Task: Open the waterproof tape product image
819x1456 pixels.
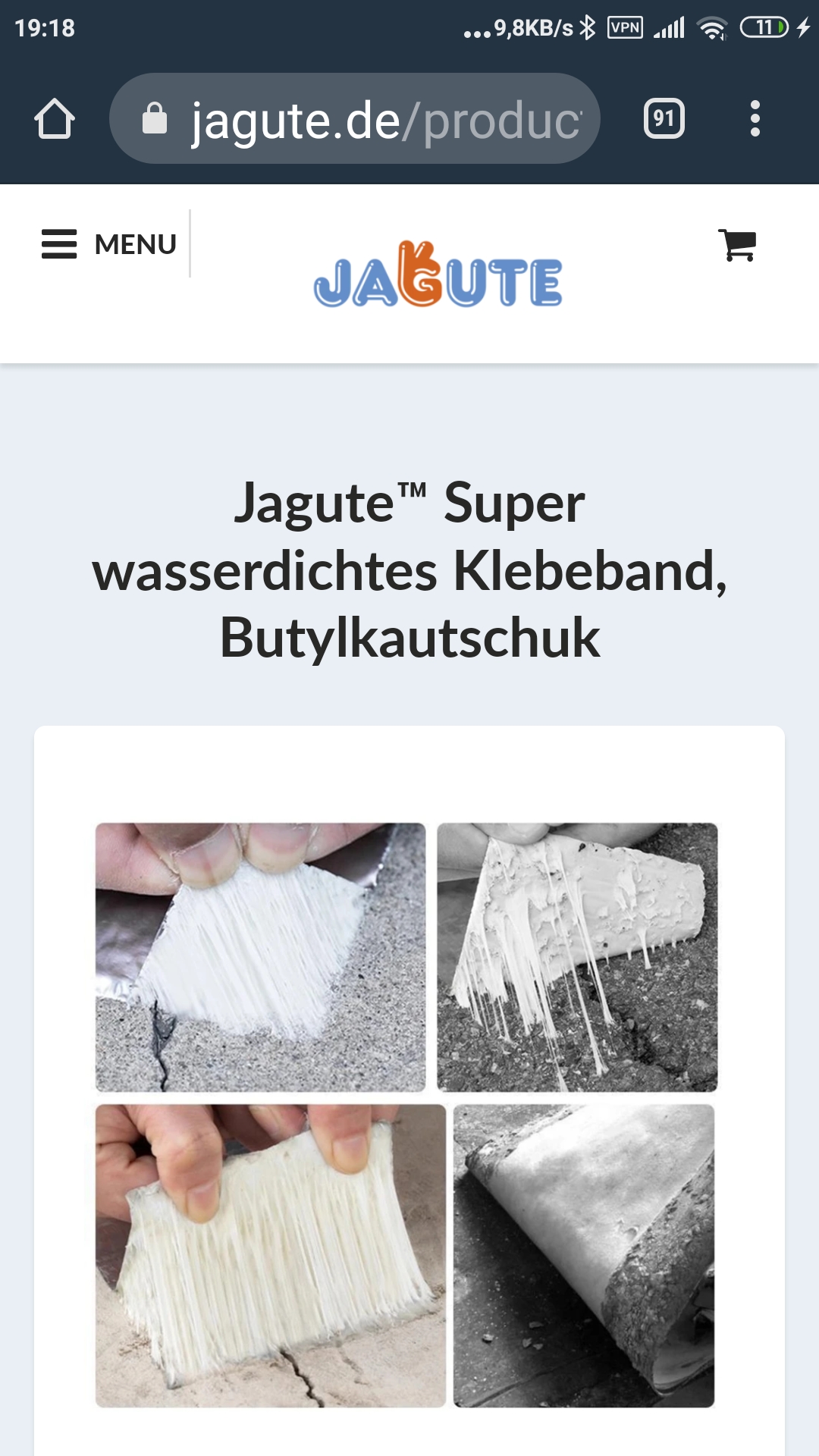Action: click(x=406, y=1115)
